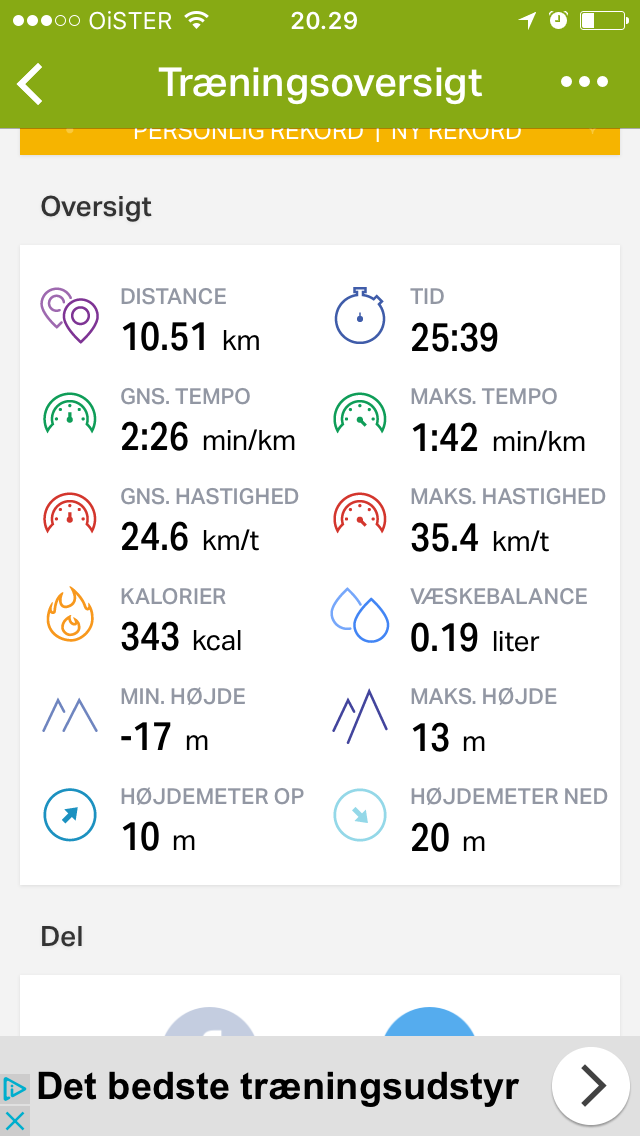Viewport: 640px width, 1136px height.
Task: Open the ad info triangle icon
Action: tap(14, 1089)
